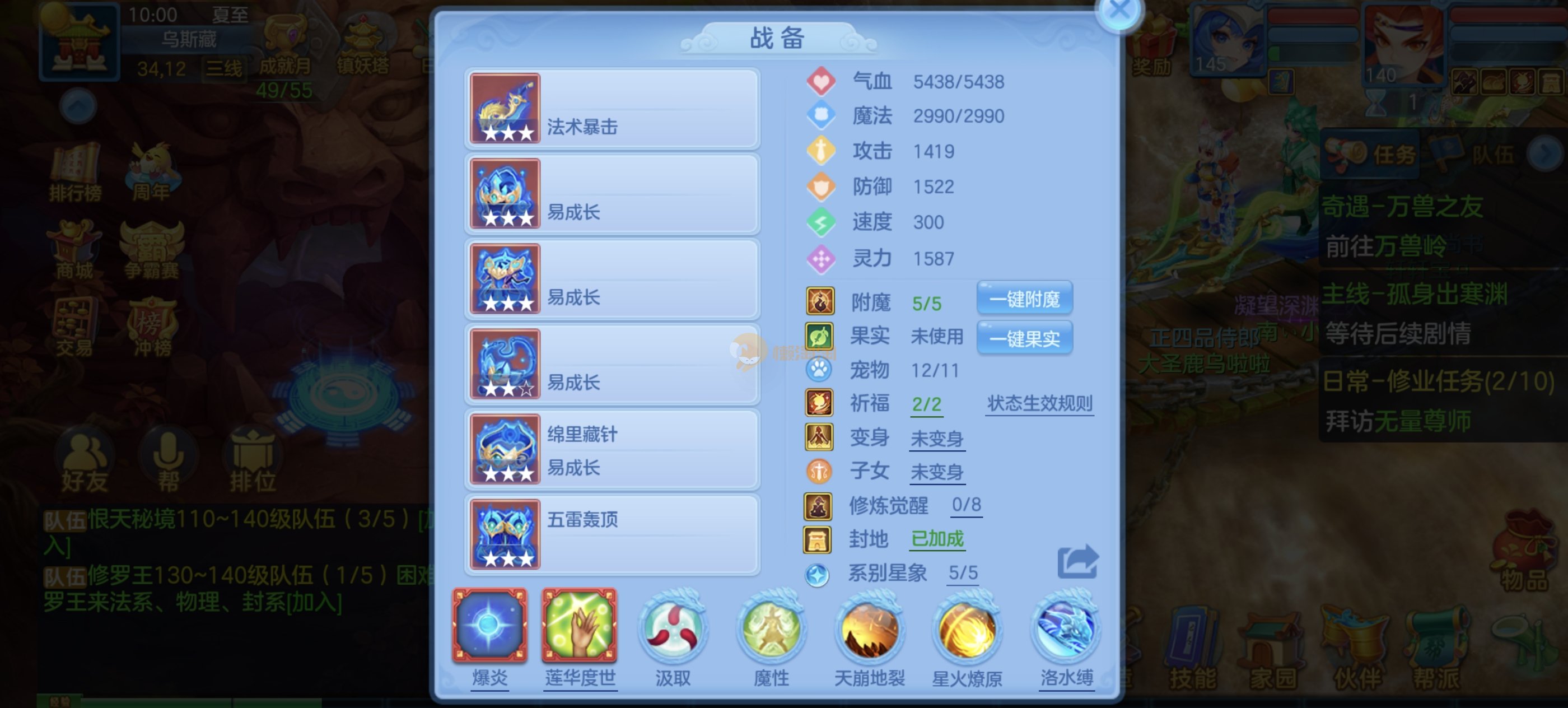Image resolution: width=1568 pixels, height=708 pixels.
Task: Open the 绵里藏针 equipment slot
Action: pos(612,450)
